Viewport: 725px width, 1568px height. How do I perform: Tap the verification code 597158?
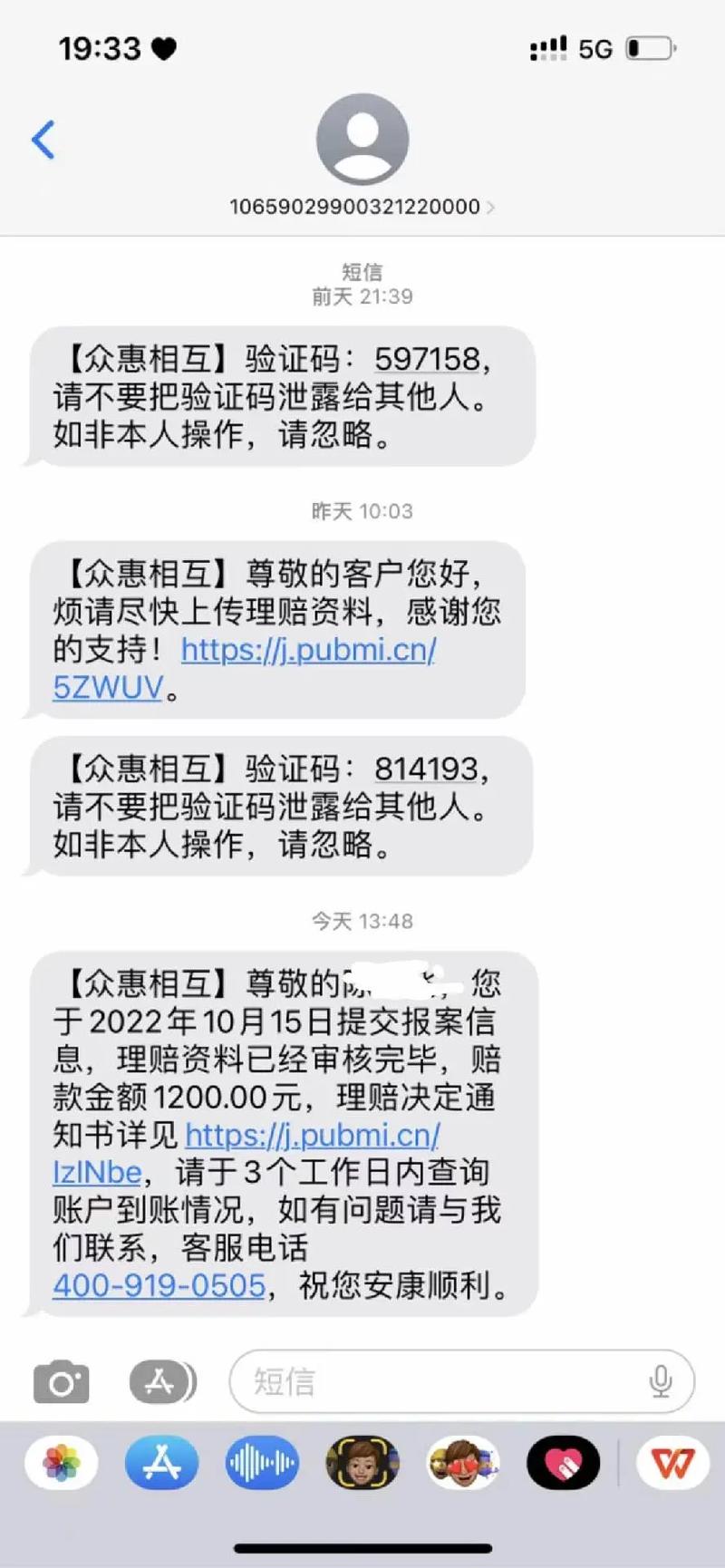pyautogui.click(x=427, y=359)
